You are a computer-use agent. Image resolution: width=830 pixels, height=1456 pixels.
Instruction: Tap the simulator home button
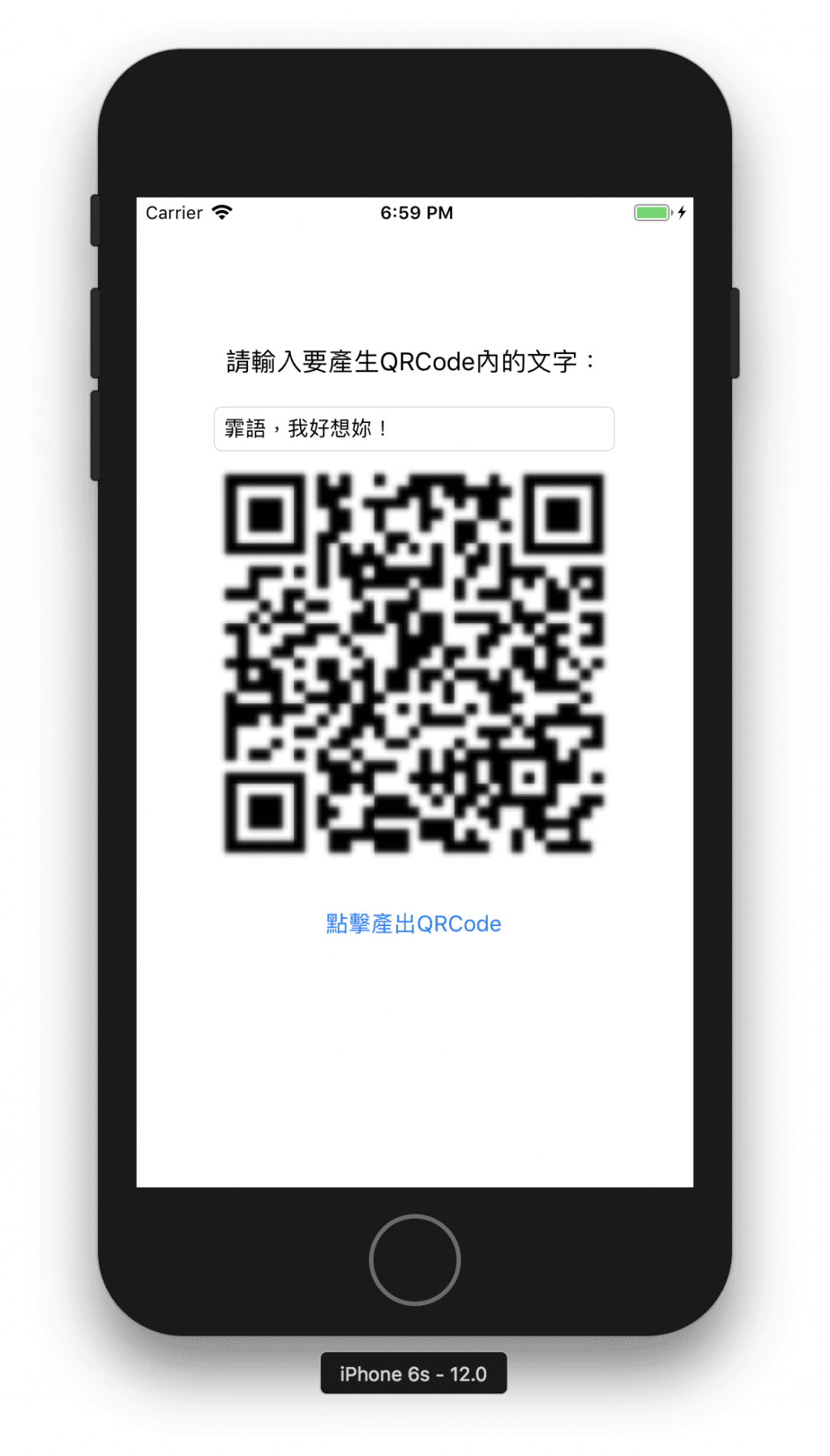click(414, 1259)
